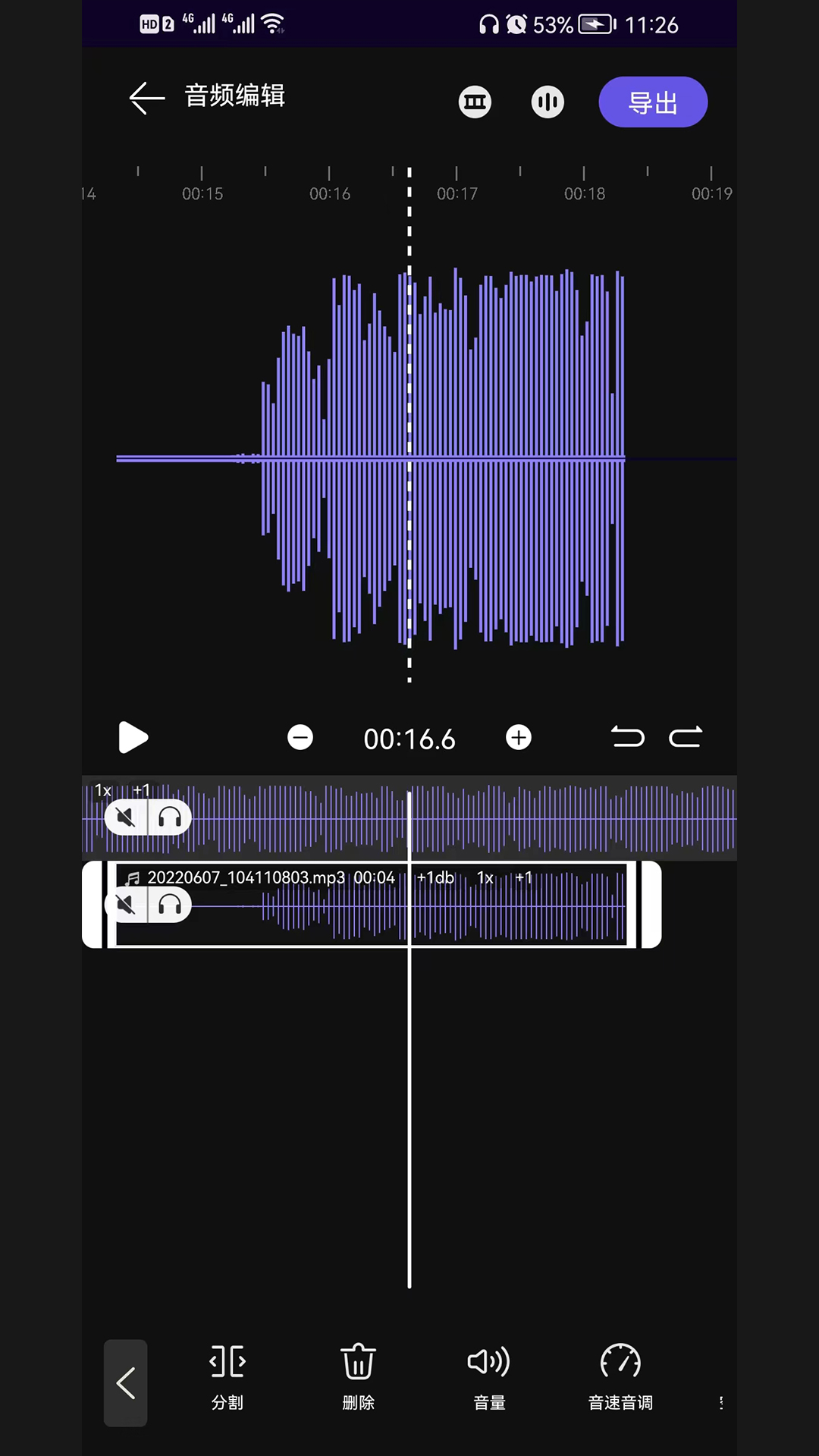
Task: Collapse the bottom toolbar with the chevron
Action: [126, 1382]
